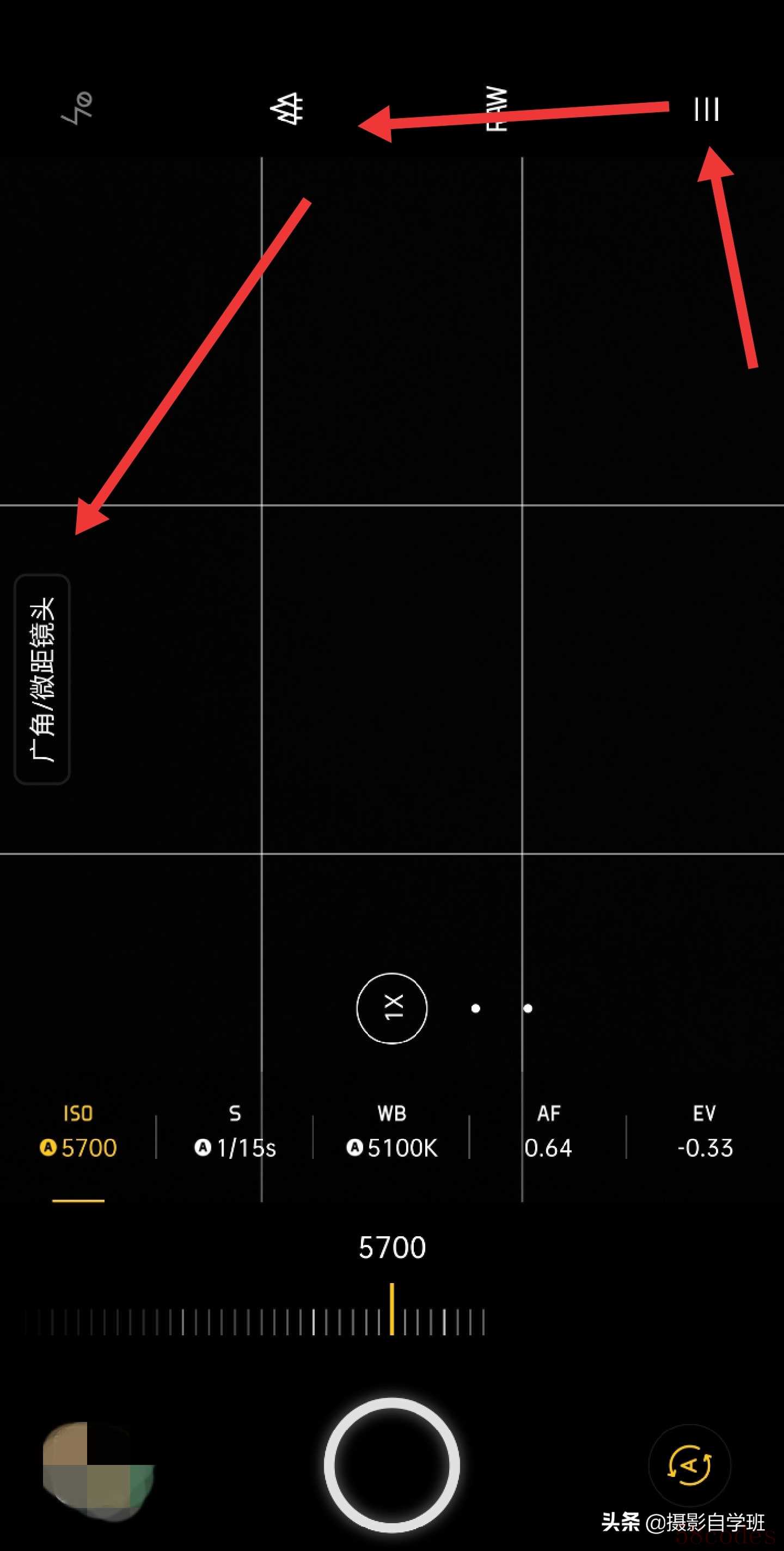Open the three-line menu
This screenshot has height=1551, width=784.
pyautogui.click(x=706, y=109)
